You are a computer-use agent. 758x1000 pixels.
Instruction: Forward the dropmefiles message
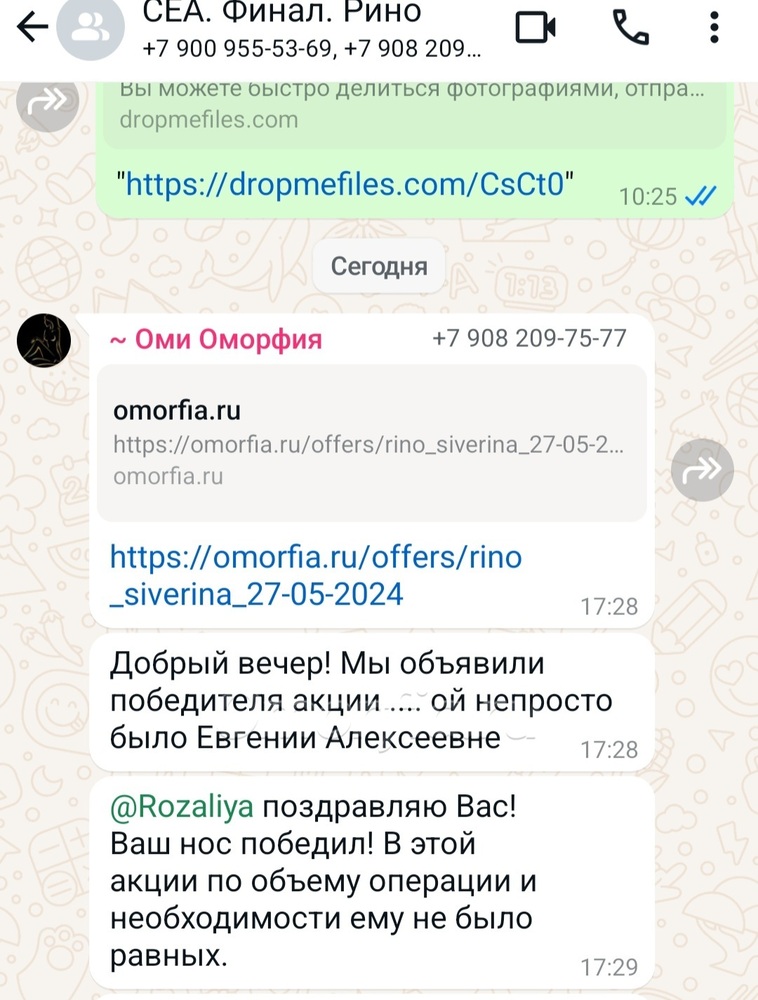pos(47,100)
